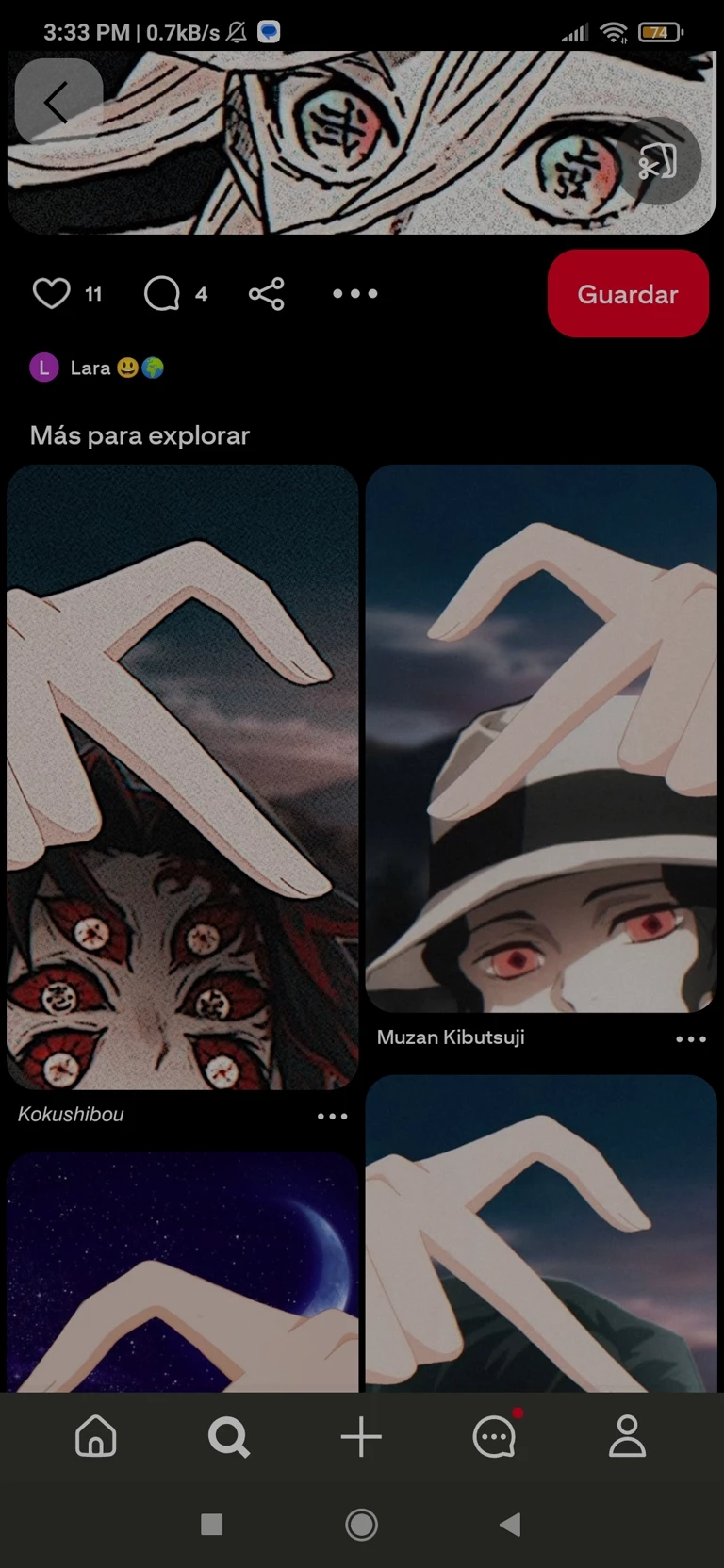724x1568 pixels.
Task: Go to the Home tab
Action: point(96,1437)
